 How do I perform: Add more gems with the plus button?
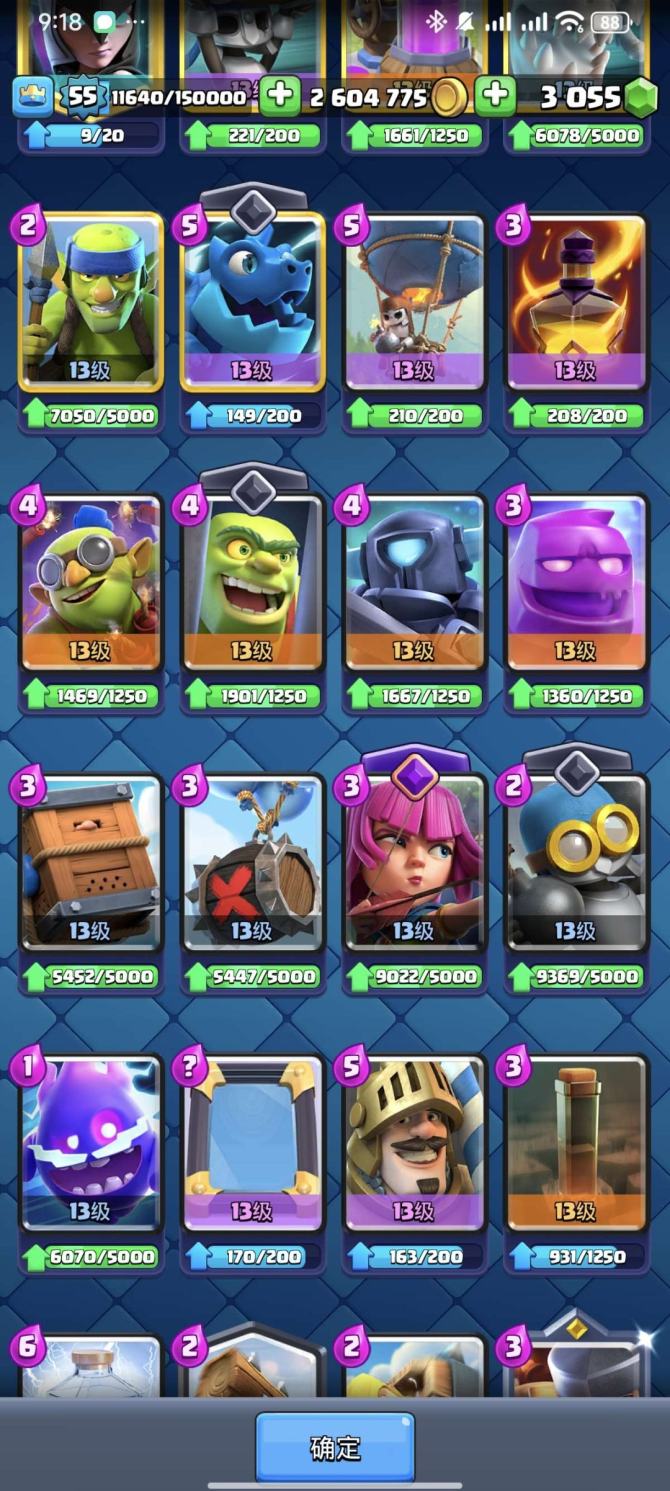coord(494,95)
